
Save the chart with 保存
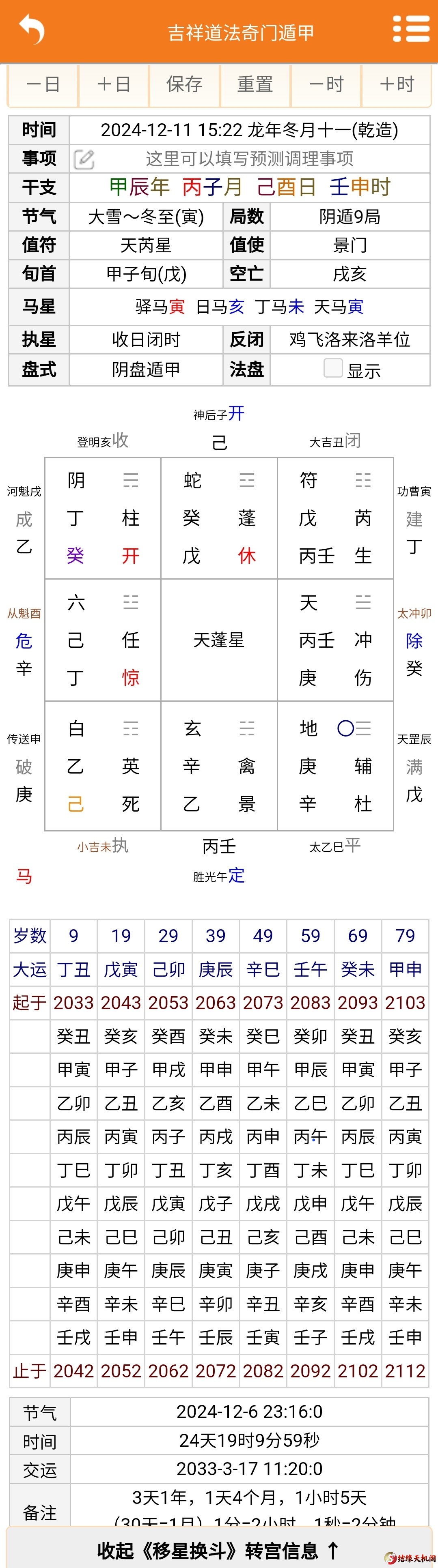coord(184,84)
